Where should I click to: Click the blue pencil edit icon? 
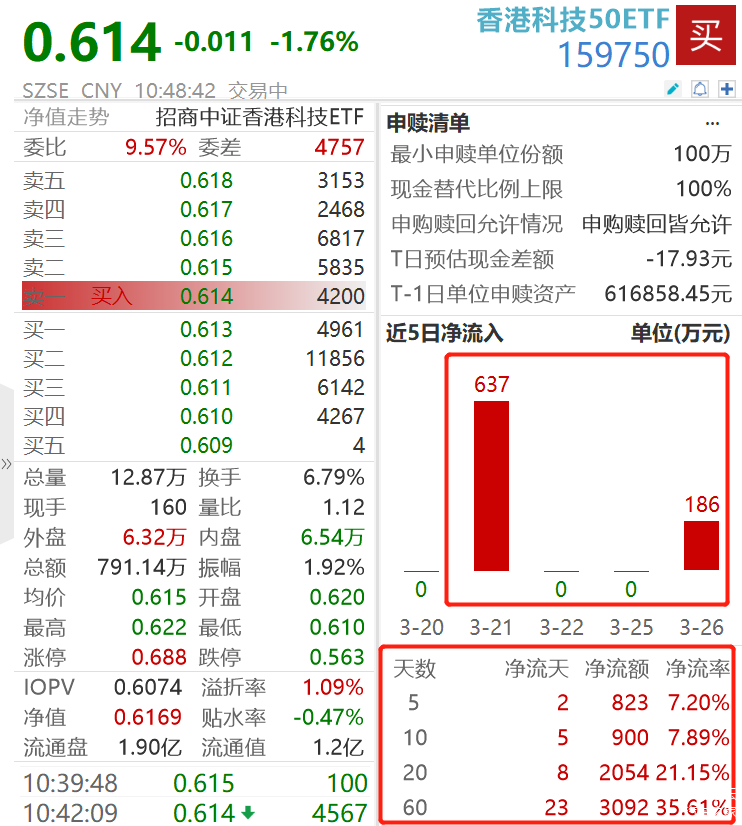pos(672,89)
